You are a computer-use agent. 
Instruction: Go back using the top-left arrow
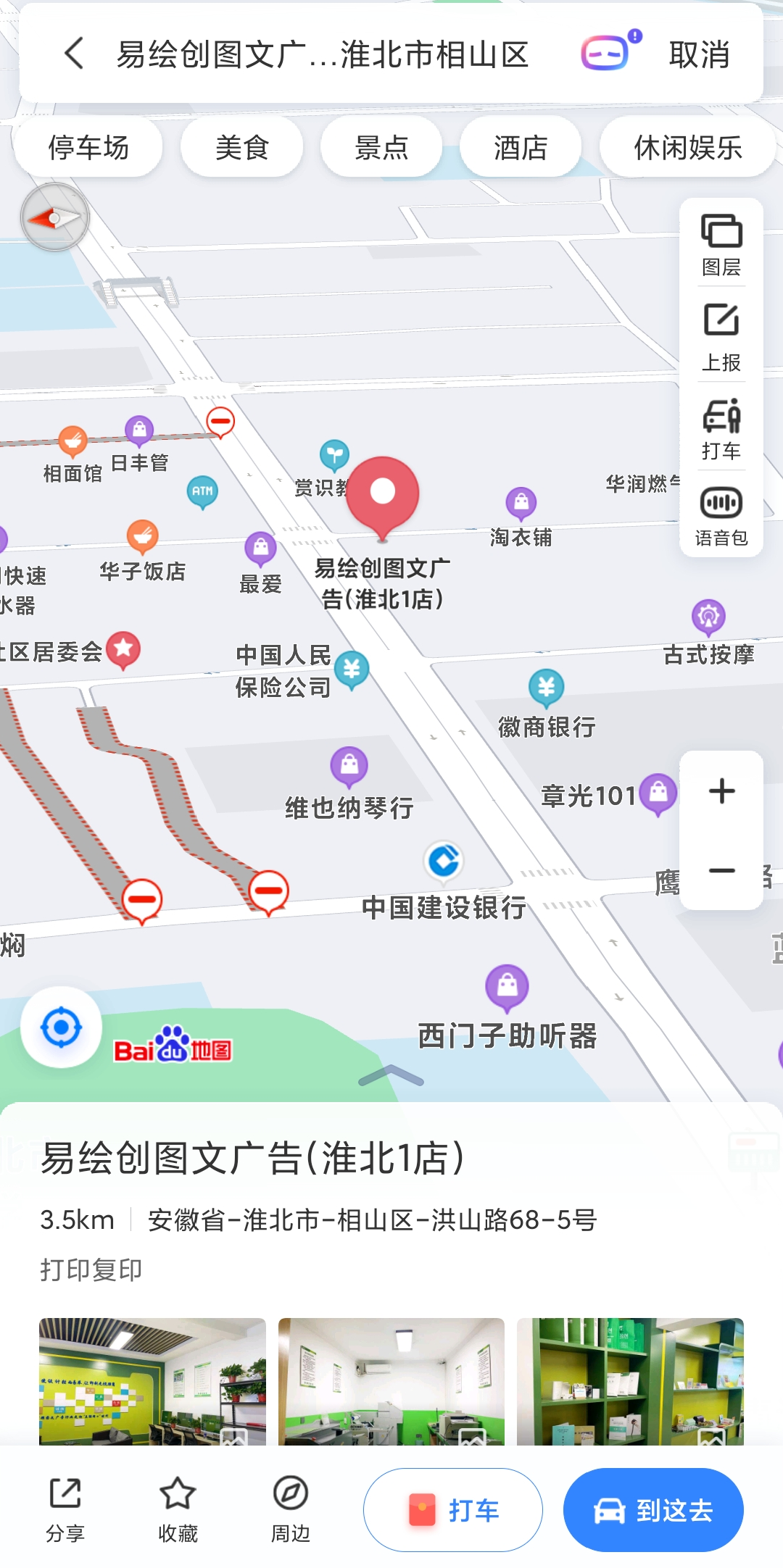tap(75, 54)
